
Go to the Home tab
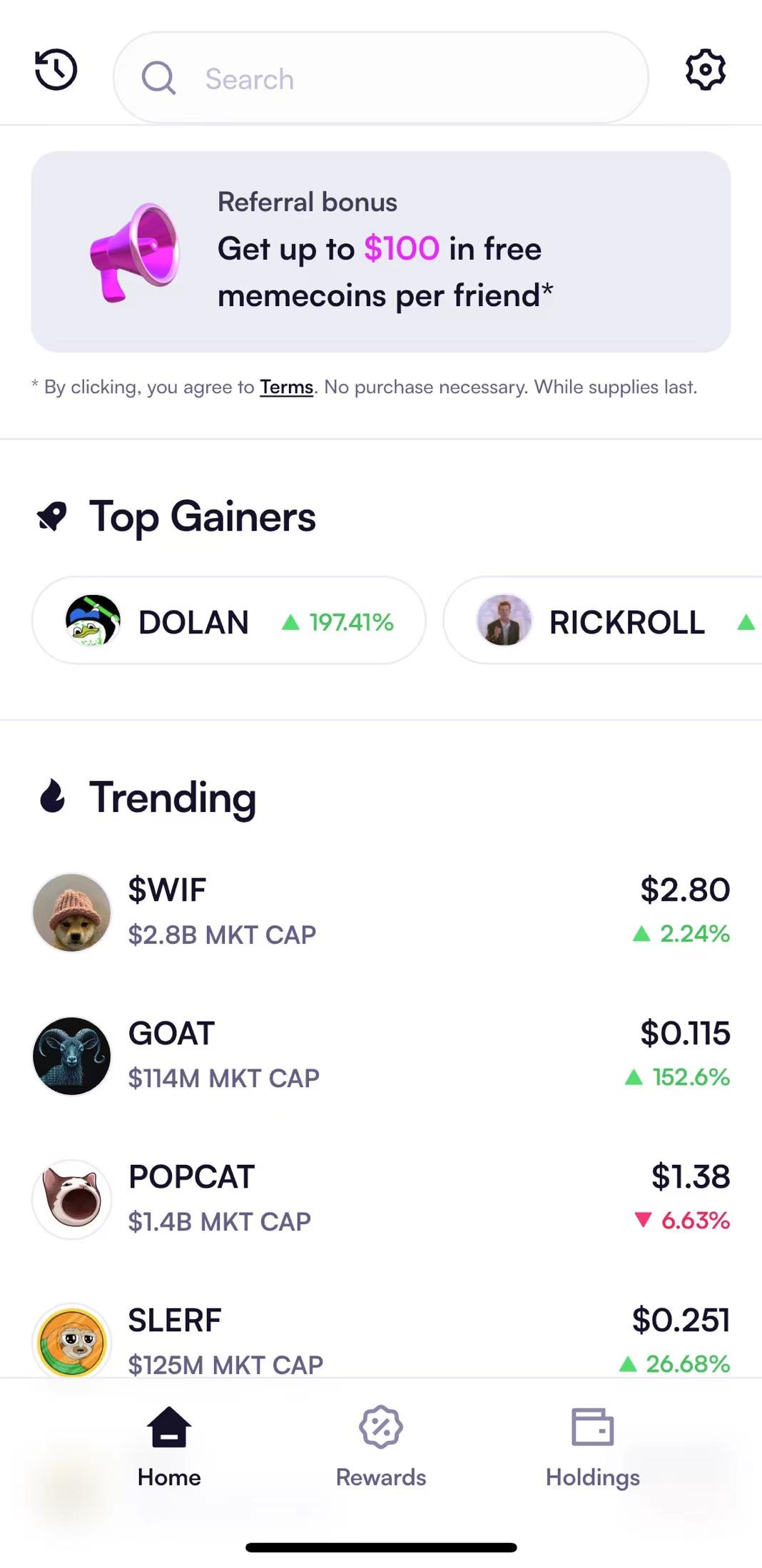(x=169, y=1447)
